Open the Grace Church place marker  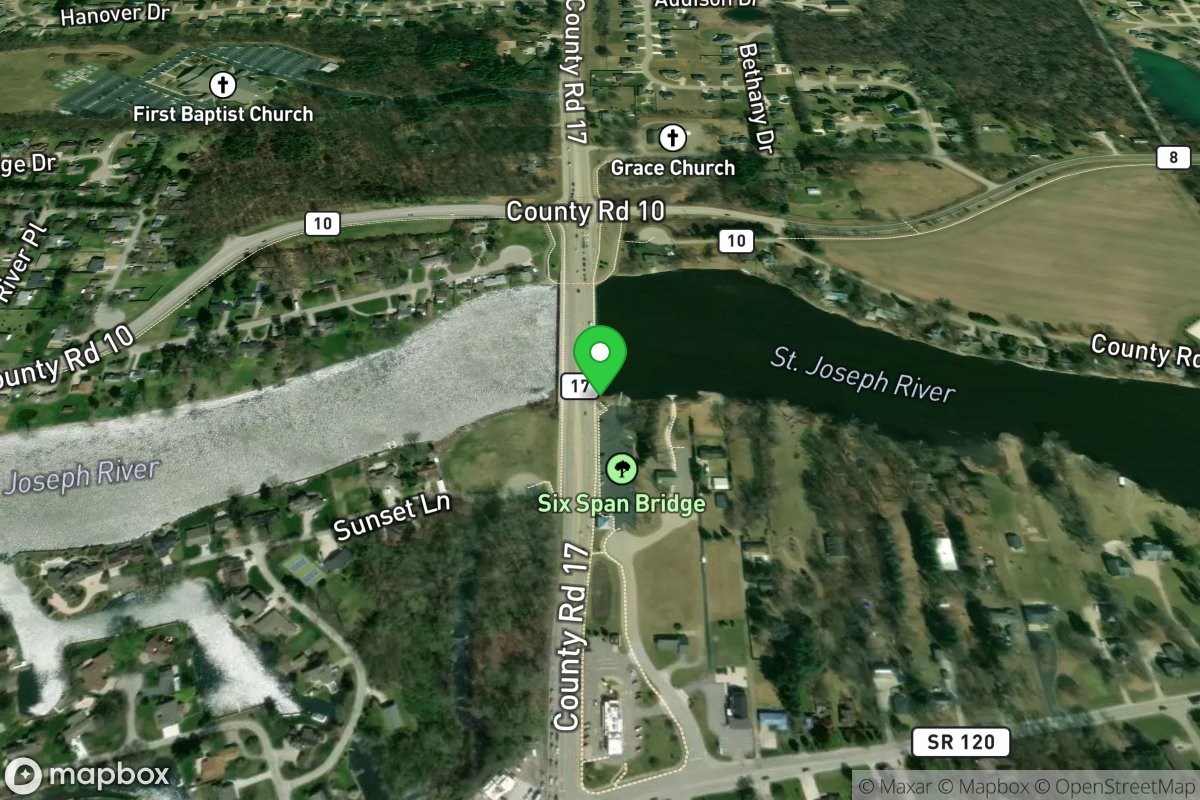(x=673, y=137)
